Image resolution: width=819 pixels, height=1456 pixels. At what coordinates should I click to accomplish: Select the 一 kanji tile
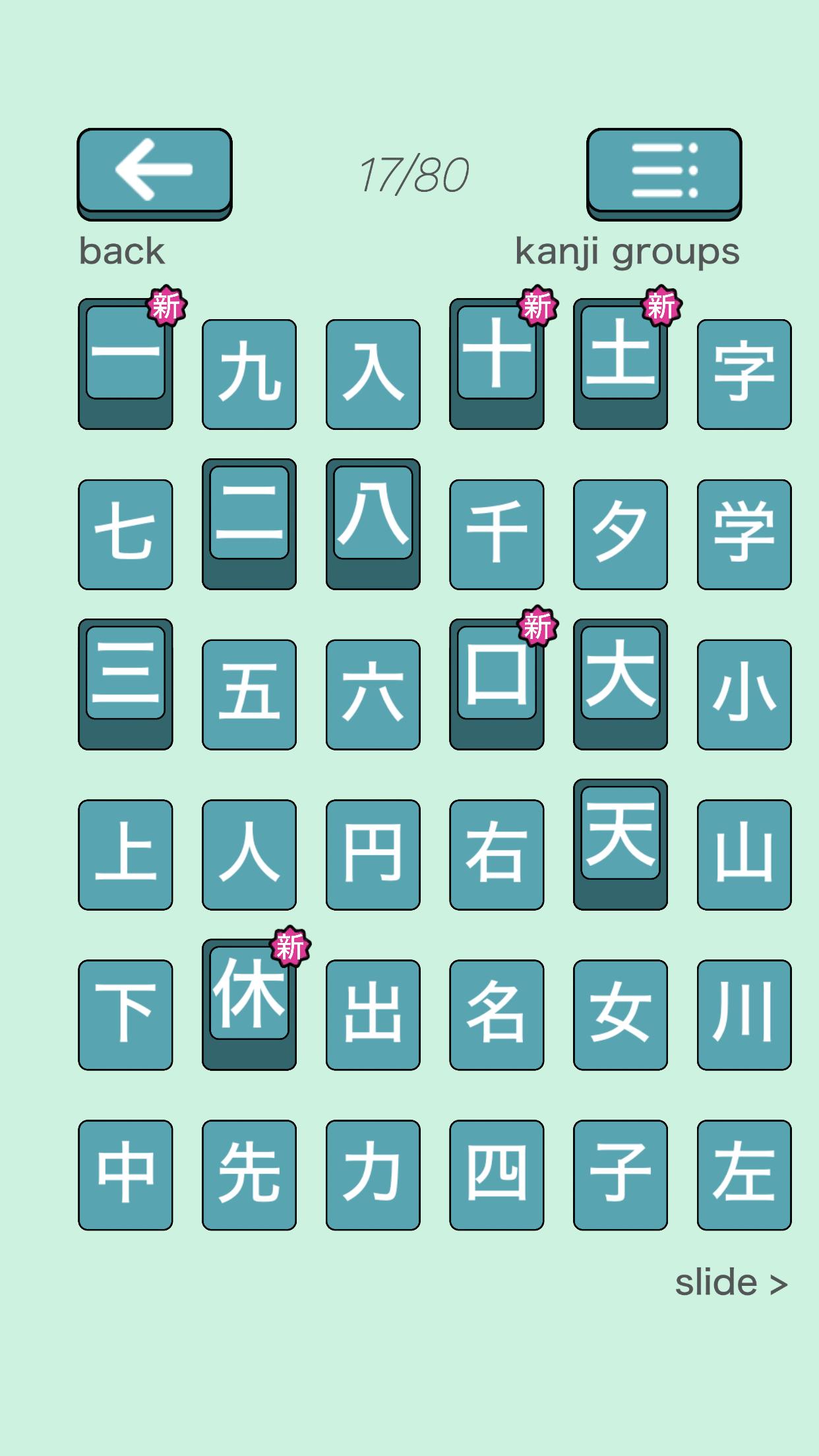[x=125, y=363]
